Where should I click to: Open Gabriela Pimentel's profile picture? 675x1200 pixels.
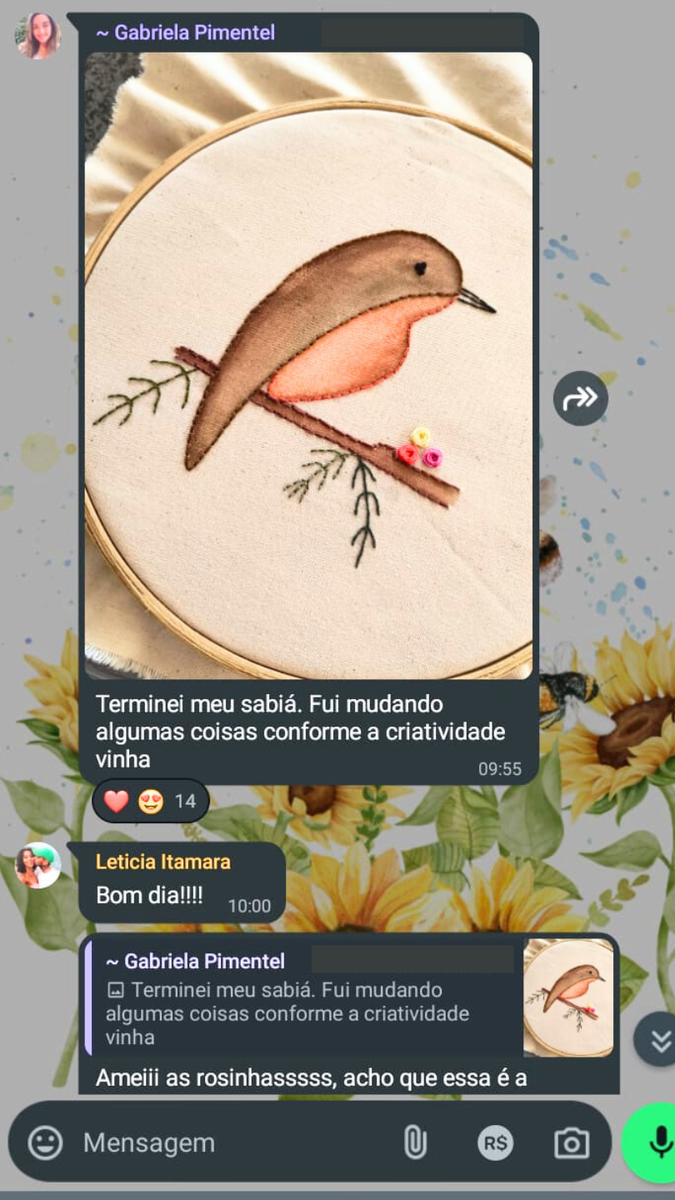[x=37, y=36]
